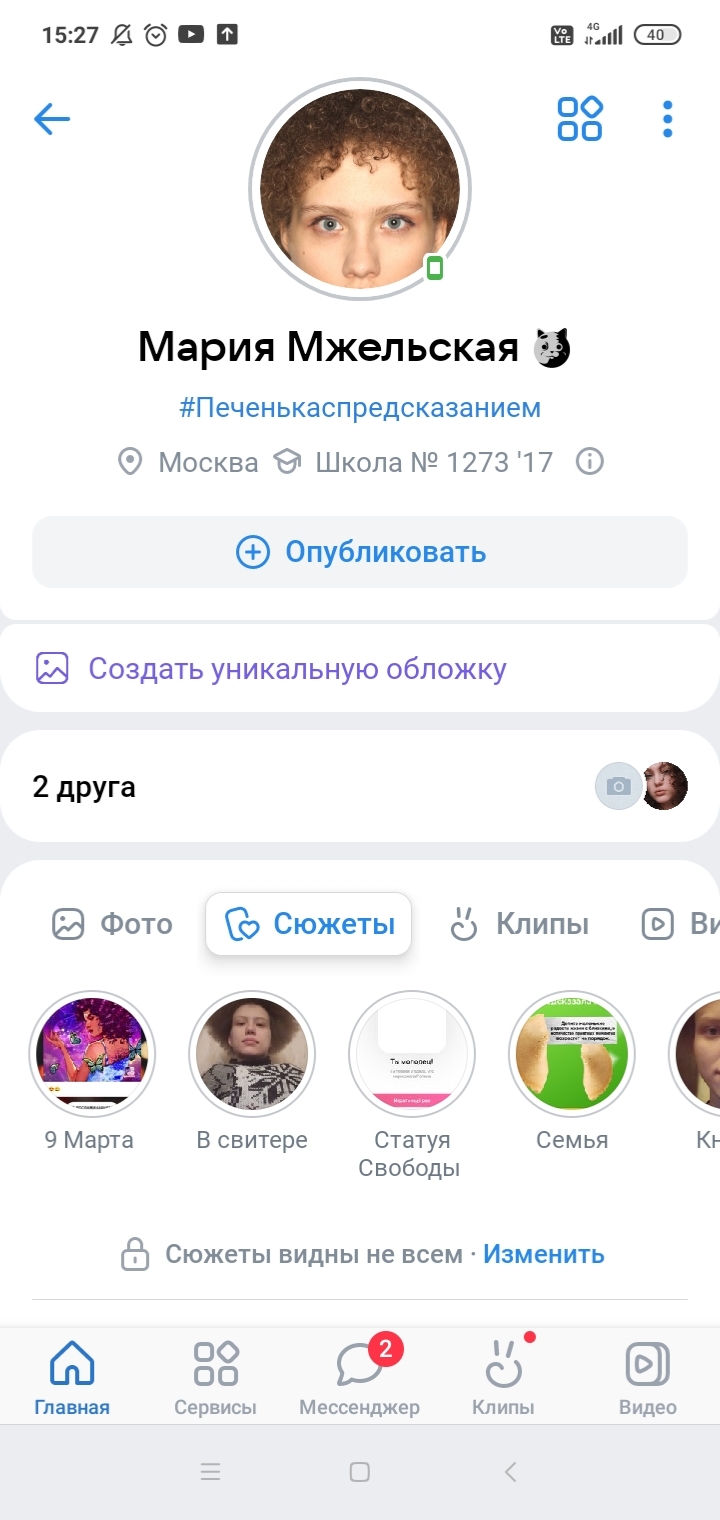The image size is (720, 1520).
Task: Open the #Печенькаспредсказанием status link
Action: 360,408
